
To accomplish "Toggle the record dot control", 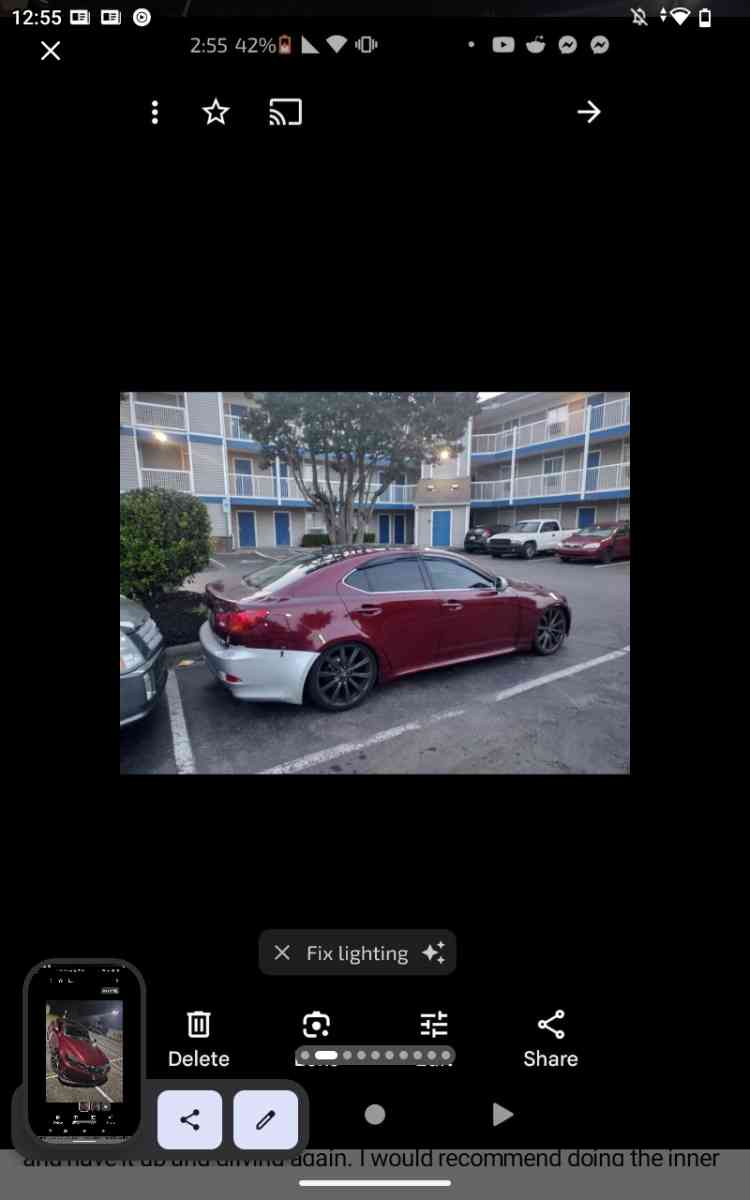I will [x=374, y=1114].
